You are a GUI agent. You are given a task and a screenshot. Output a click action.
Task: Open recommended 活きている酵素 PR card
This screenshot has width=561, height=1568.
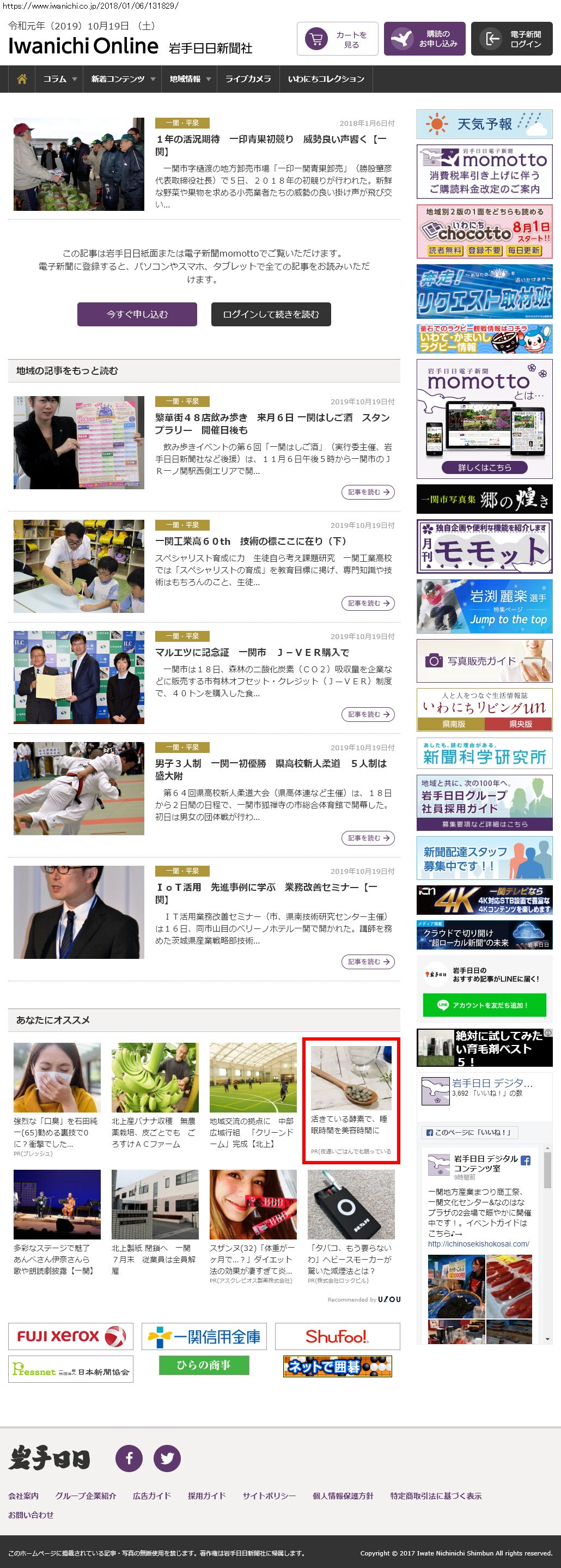351,1101
